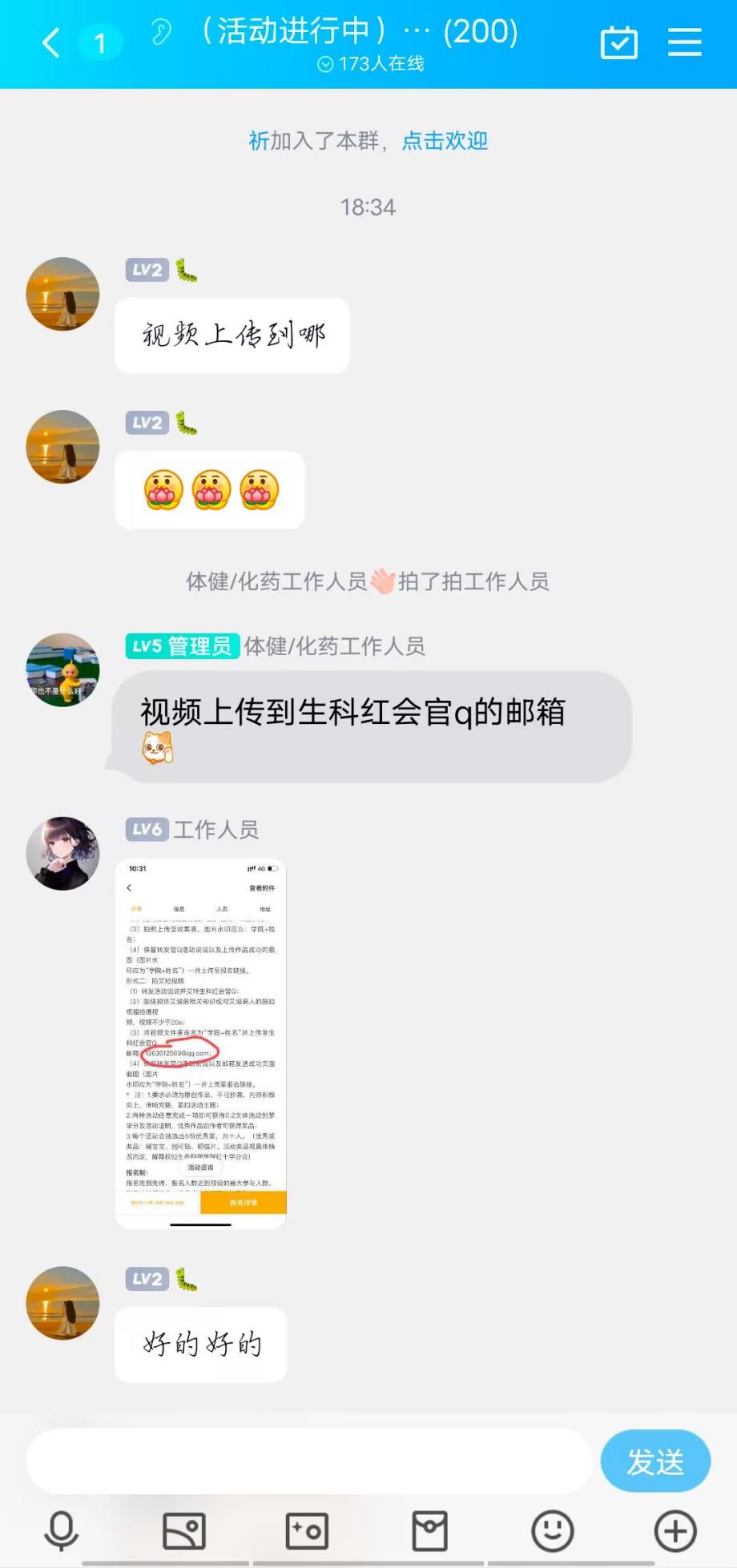Open the group menu with three lines
Image resolution: width=737 pixels, height=1568 pixels.
pos(684,43)
